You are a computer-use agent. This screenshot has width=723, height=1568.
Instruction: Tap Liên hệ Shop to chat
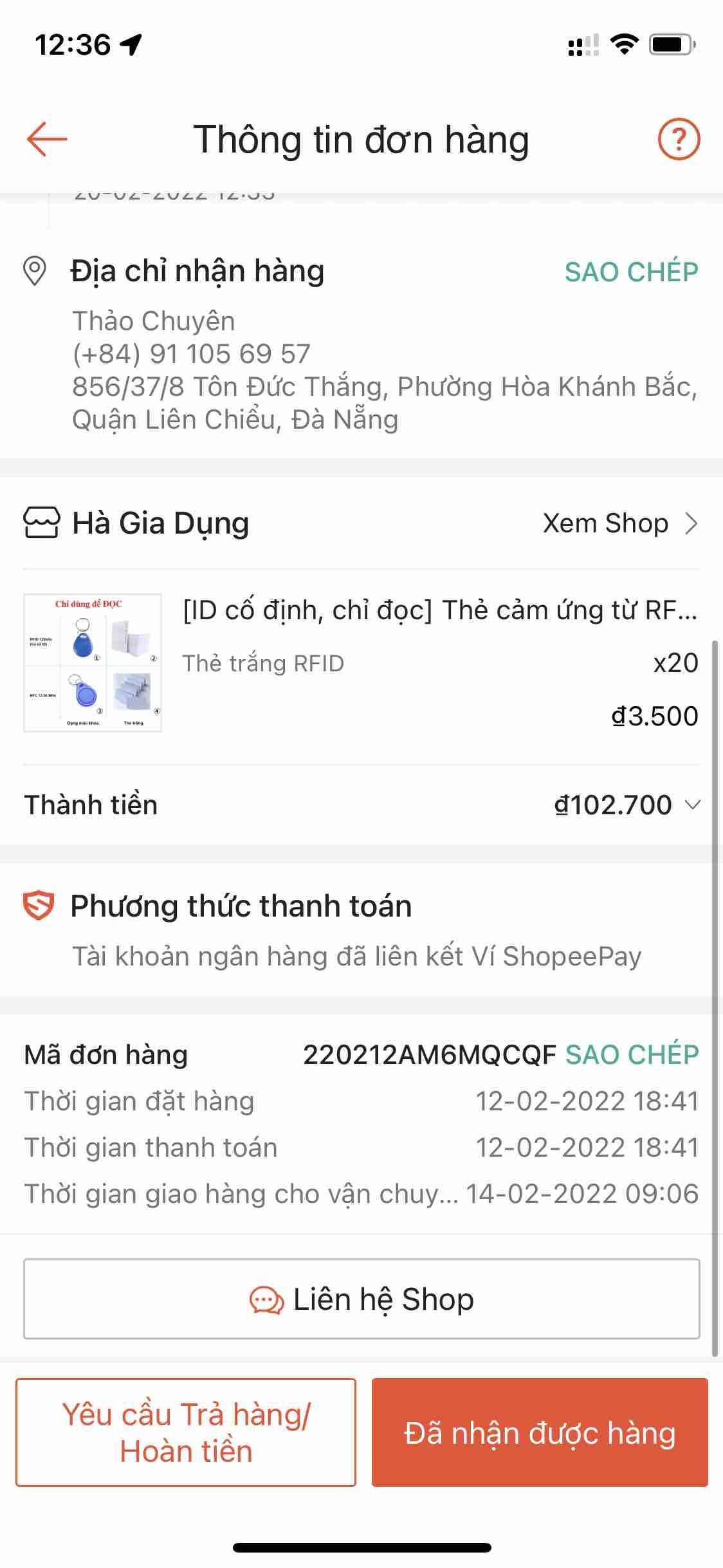point(361,1299)
